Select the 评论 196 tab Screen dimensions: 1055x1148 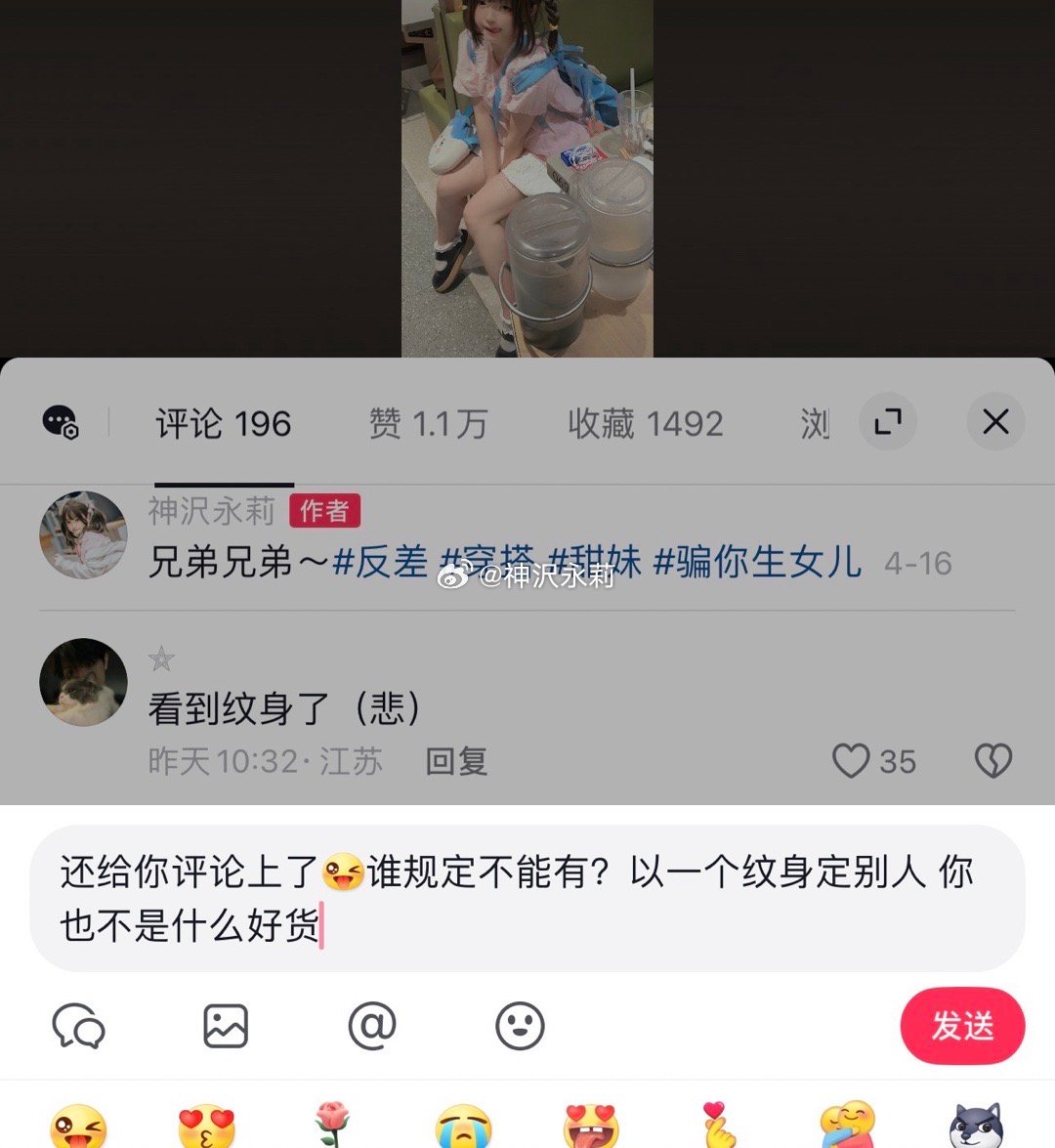(224, 424)
